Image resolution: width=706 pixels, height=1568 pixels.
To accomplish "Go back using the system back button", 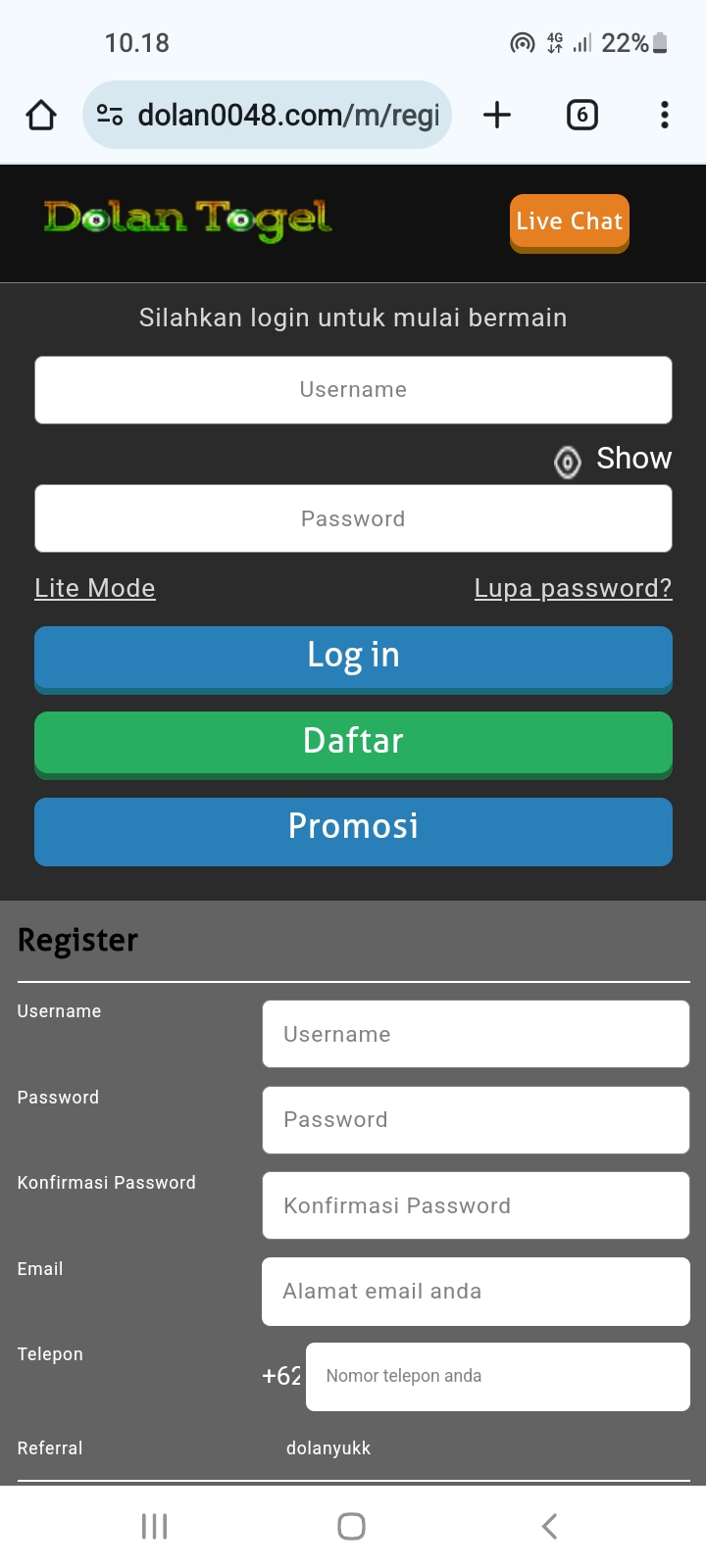I will (549, 1526).
